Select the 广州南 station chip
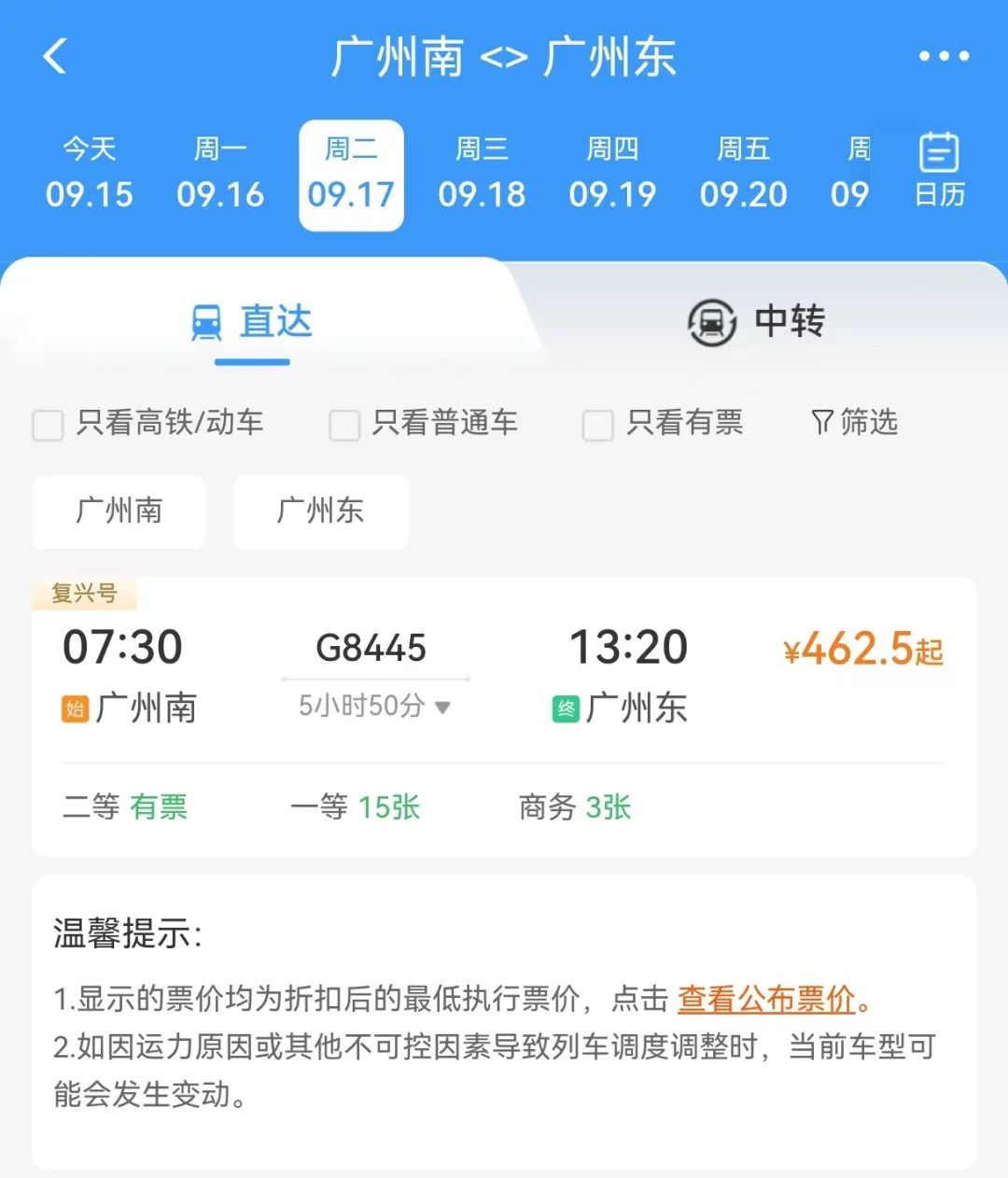The image size is (1008, 1178). (x=119, y=512)
